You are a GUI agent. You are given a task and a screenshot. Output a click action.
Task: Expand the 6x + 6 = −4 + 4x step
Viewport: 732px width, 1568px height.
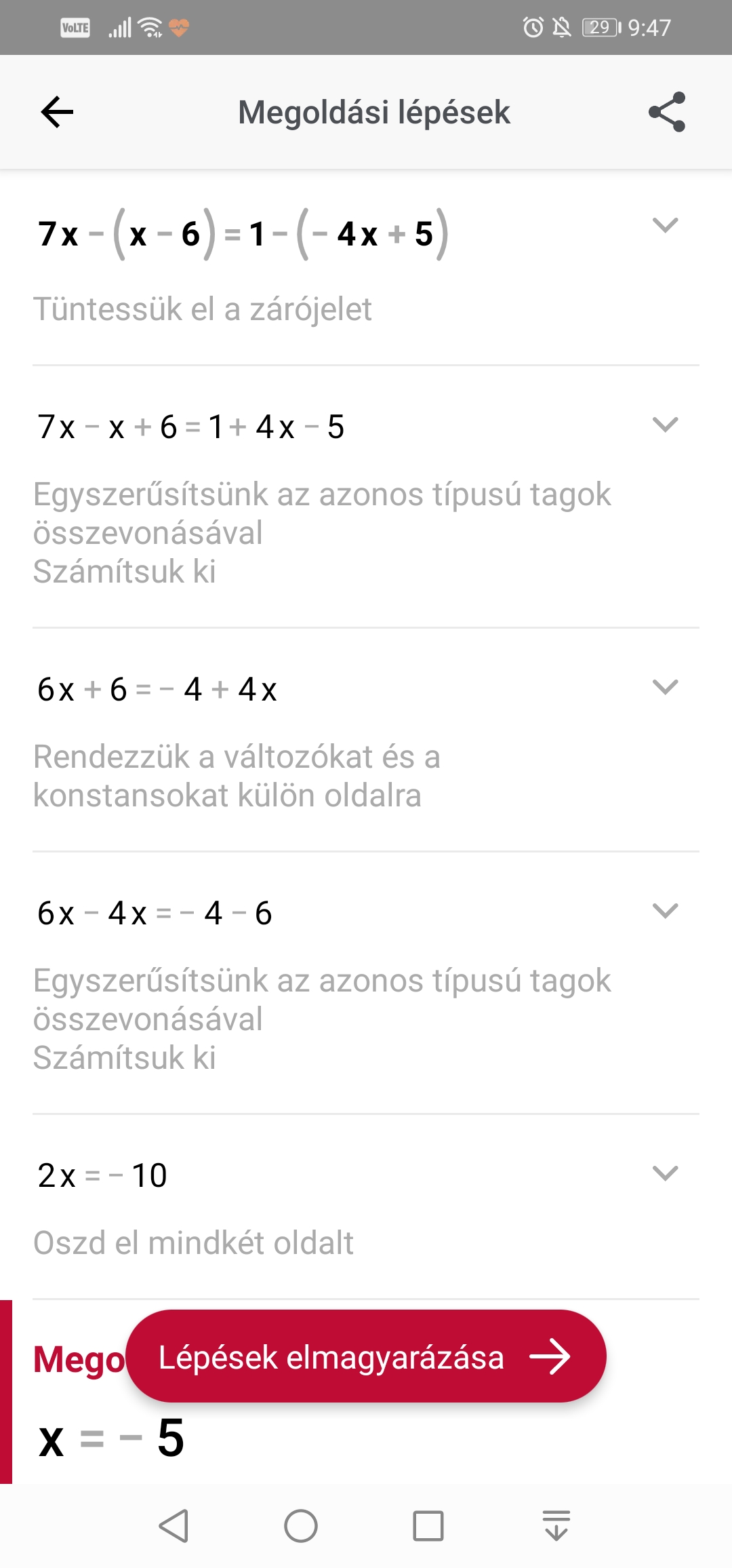tap(665, 687)
